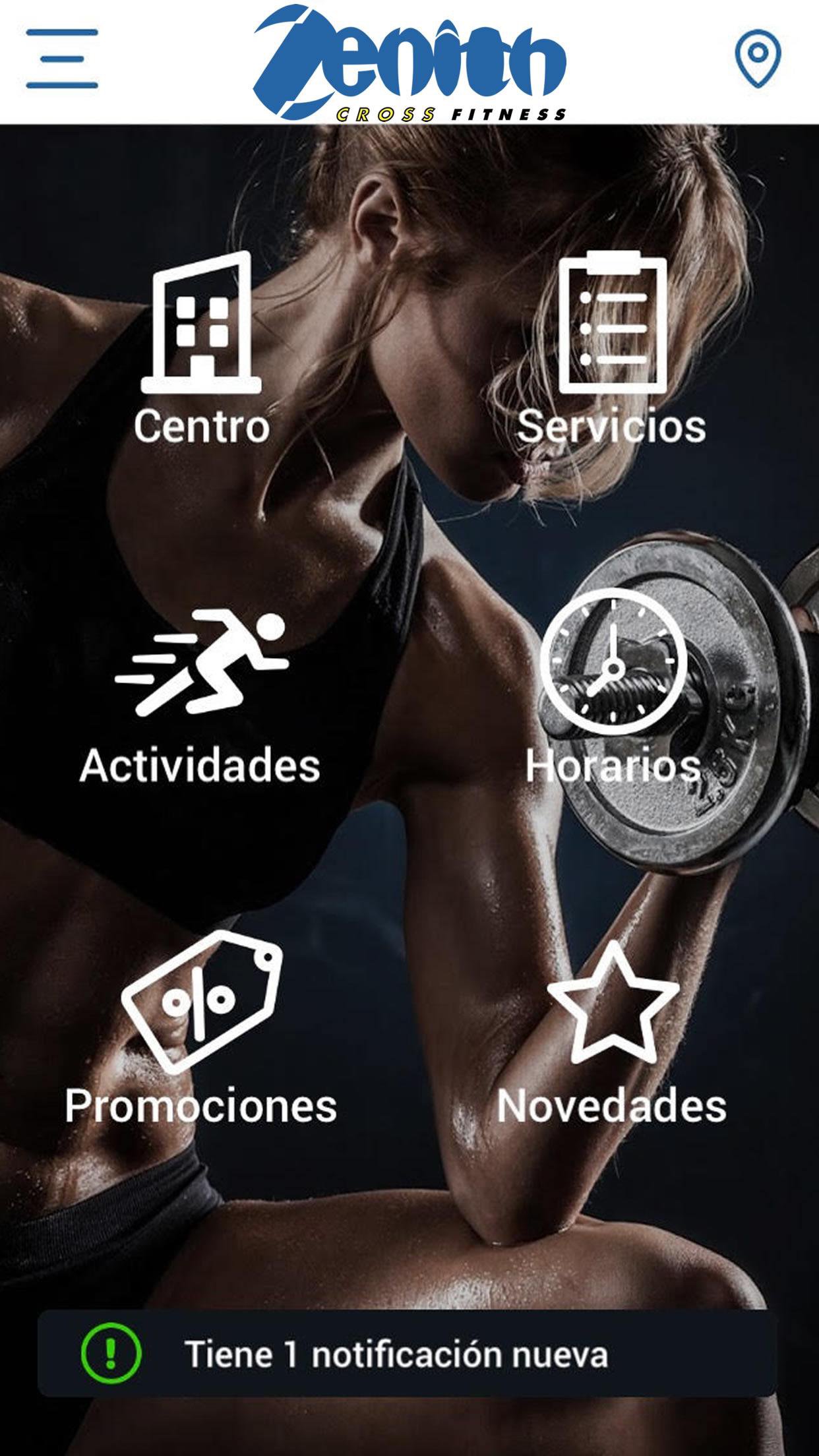Viewport: 819px width, 1456px height.
Task: View the new notification banner
Action: [408, 1353]
